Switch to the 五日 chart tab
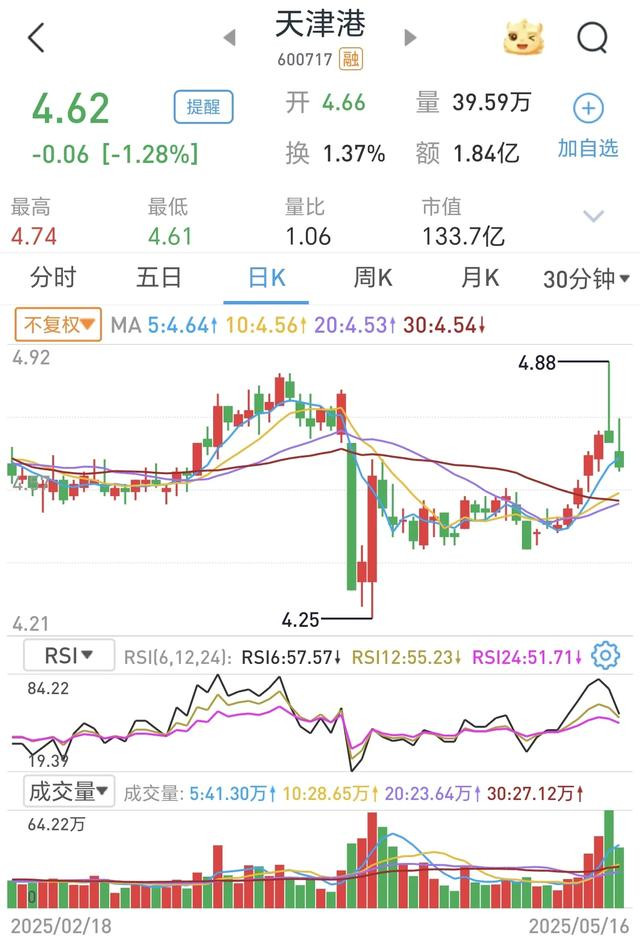The image size is (640, 940). pos(159,278)
